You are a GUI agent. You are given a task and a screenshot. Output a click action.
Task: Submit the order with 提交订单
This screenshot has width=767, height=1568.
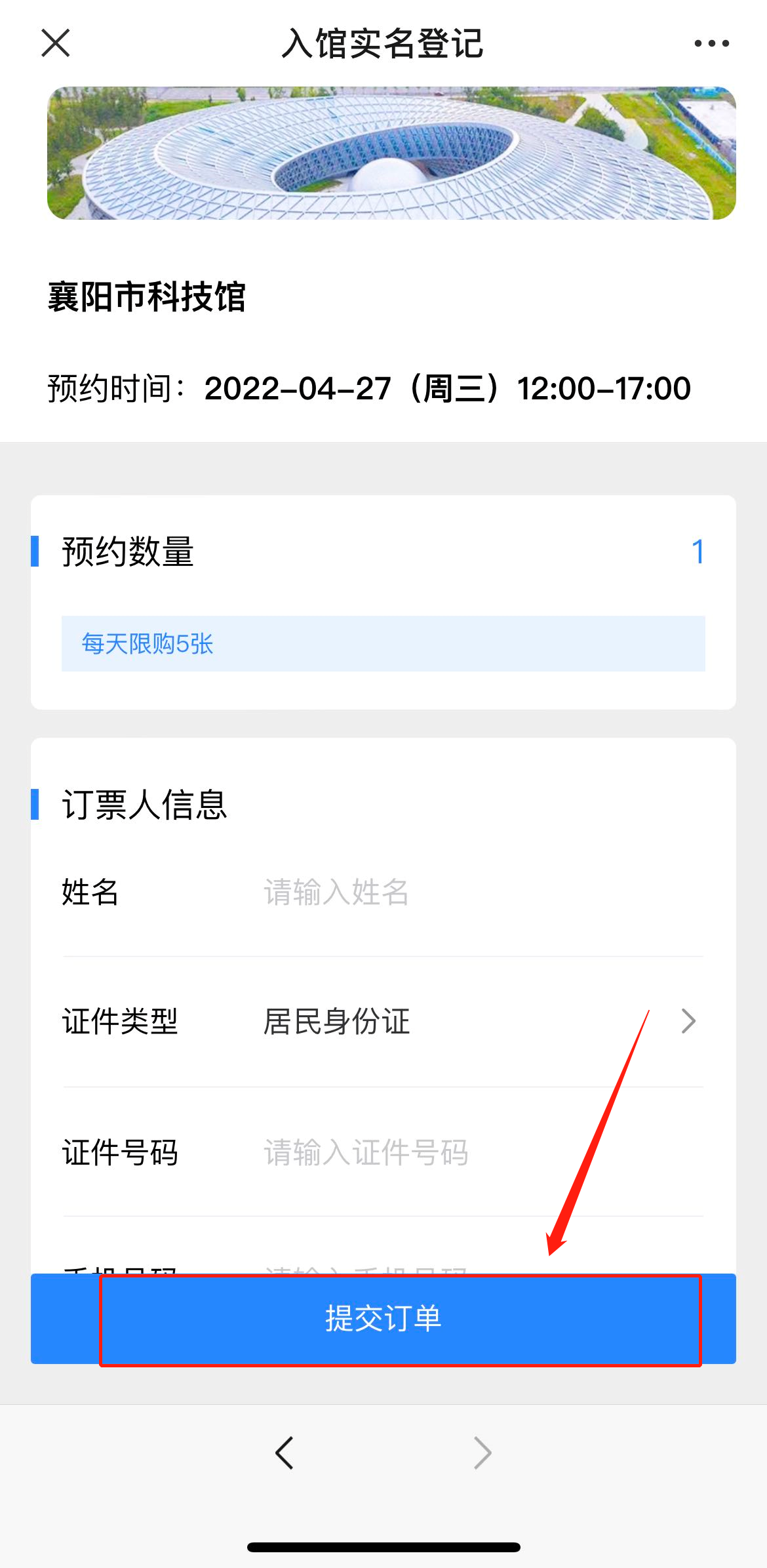pos(383,1319)
